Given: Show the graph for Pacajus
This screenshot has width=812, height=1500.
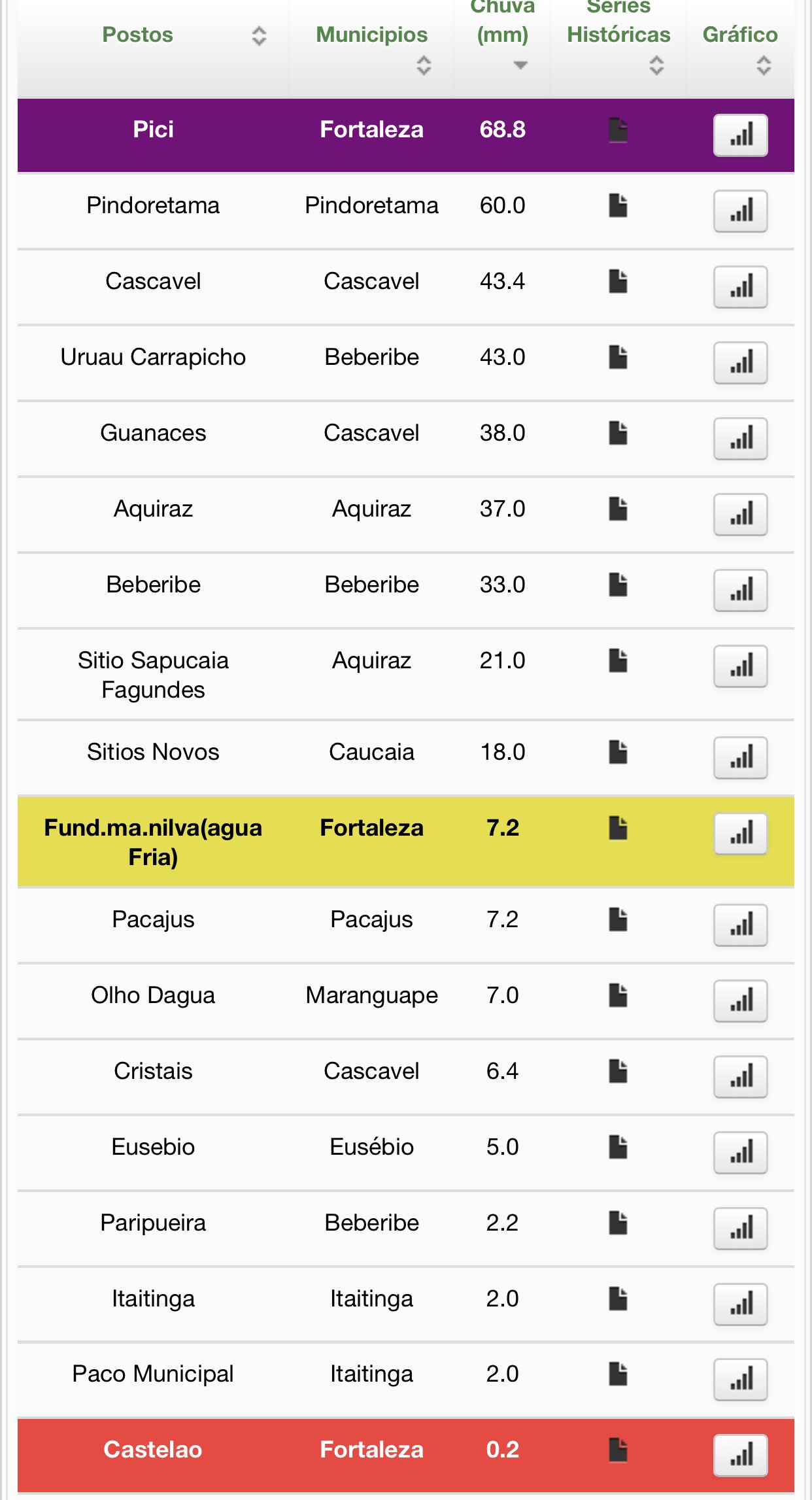Looking at the screenshot, I should point(740,925).
